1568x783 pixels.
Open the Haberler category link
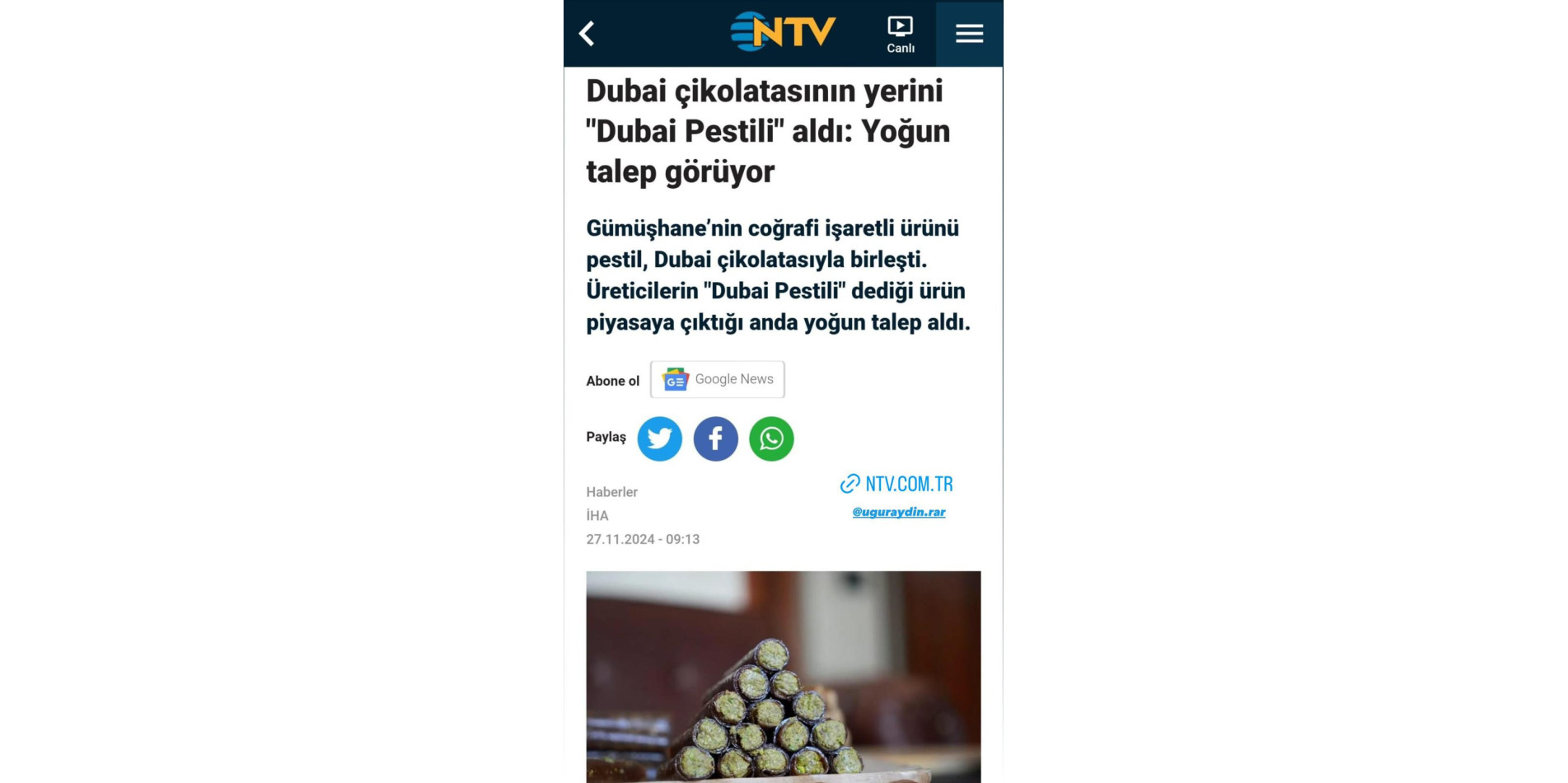click(x=611, y=492)
